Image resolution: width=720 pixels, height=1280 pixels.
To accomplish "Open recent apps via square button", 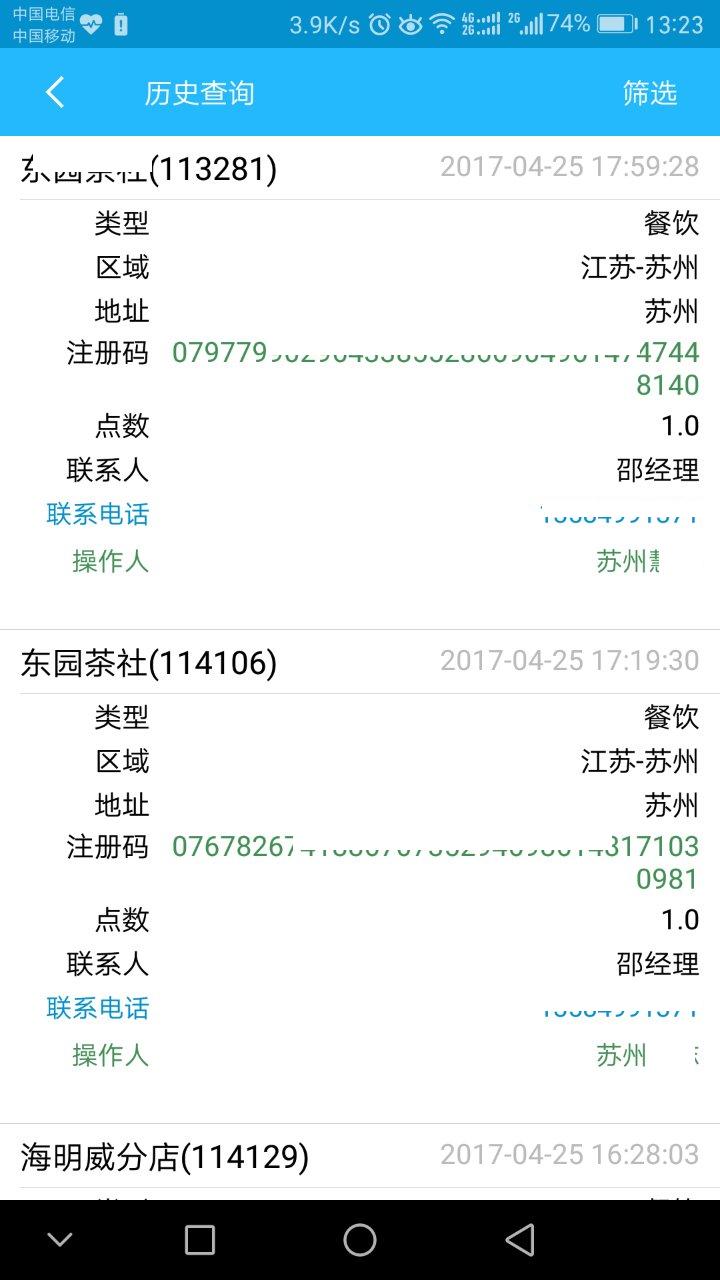I will pos(200,1240).
